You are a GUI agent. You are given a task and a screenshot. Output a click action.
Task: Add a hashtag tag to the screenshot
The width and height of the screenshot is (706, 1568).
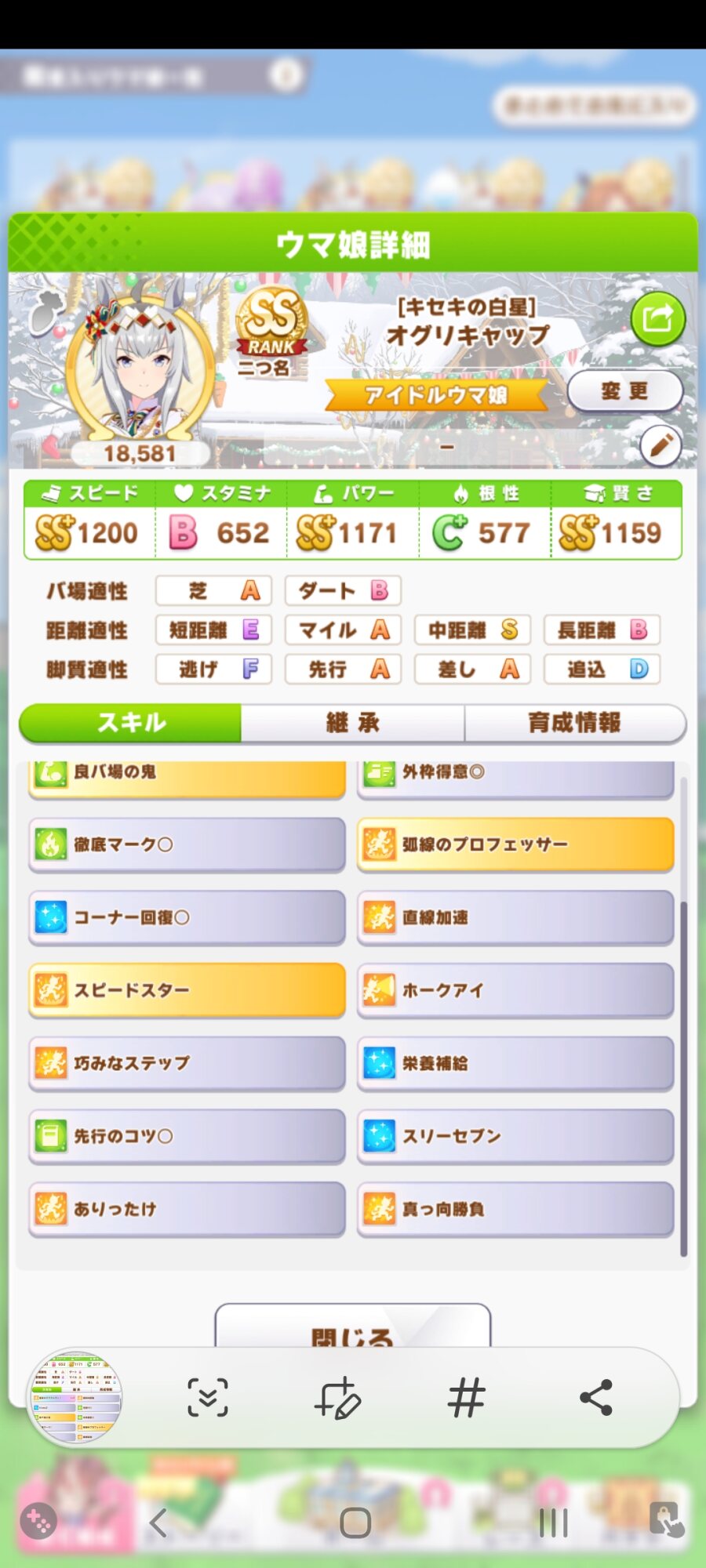pos(467,1398)
